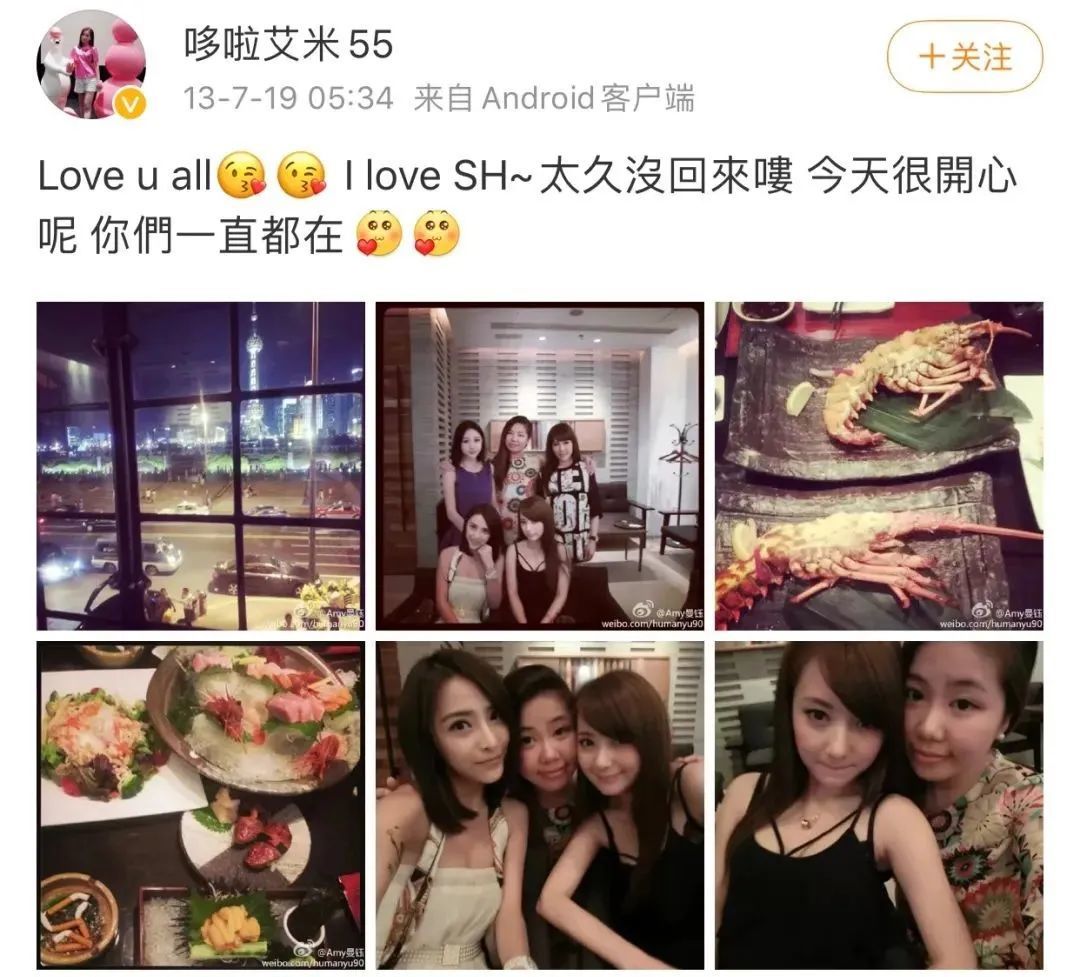Screen dimensions: 1080x977
Task: Enlarge the grilled lobster photo
Action: point(878,466)
